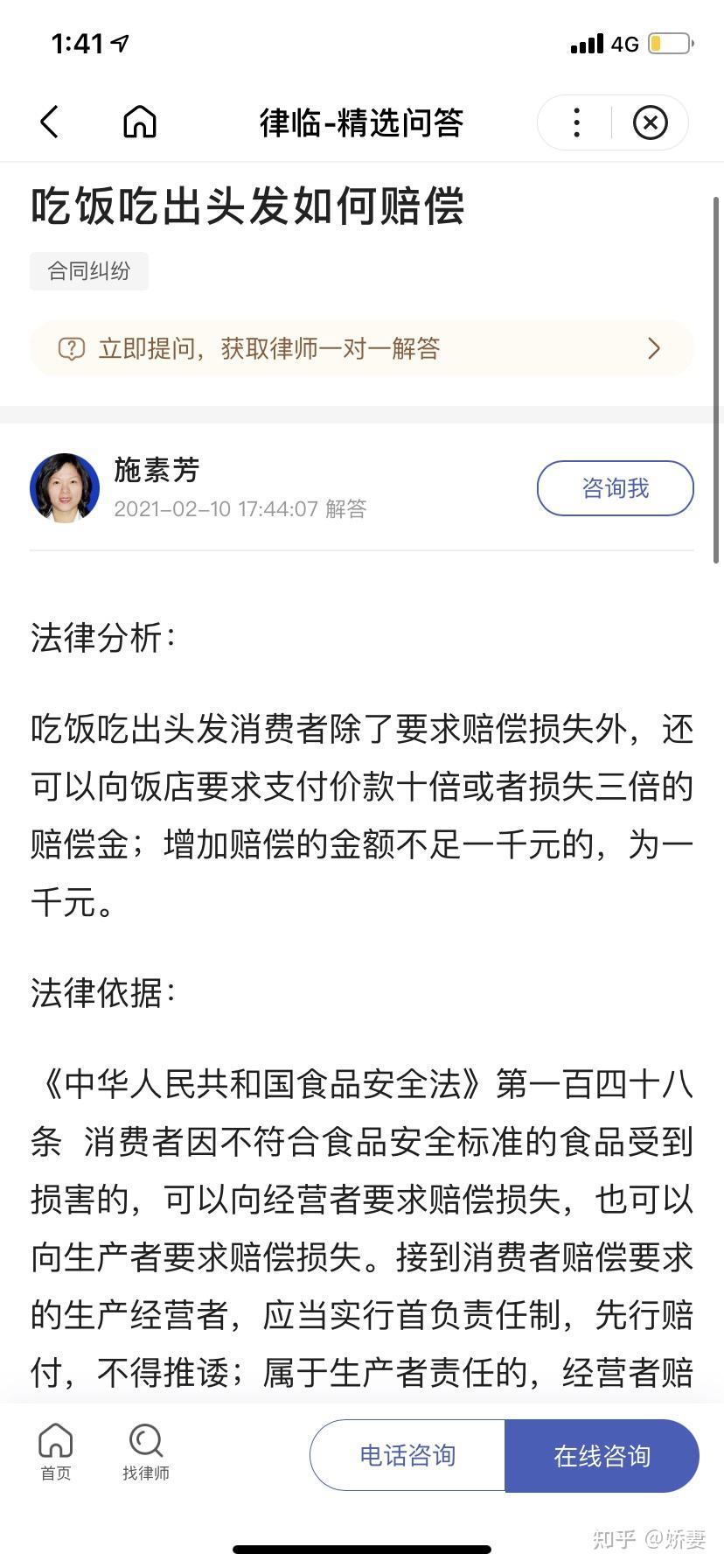This screenshot has width=724, height=1568.
Task: Open the three-dot overflow menu
Action: (576, 122)
